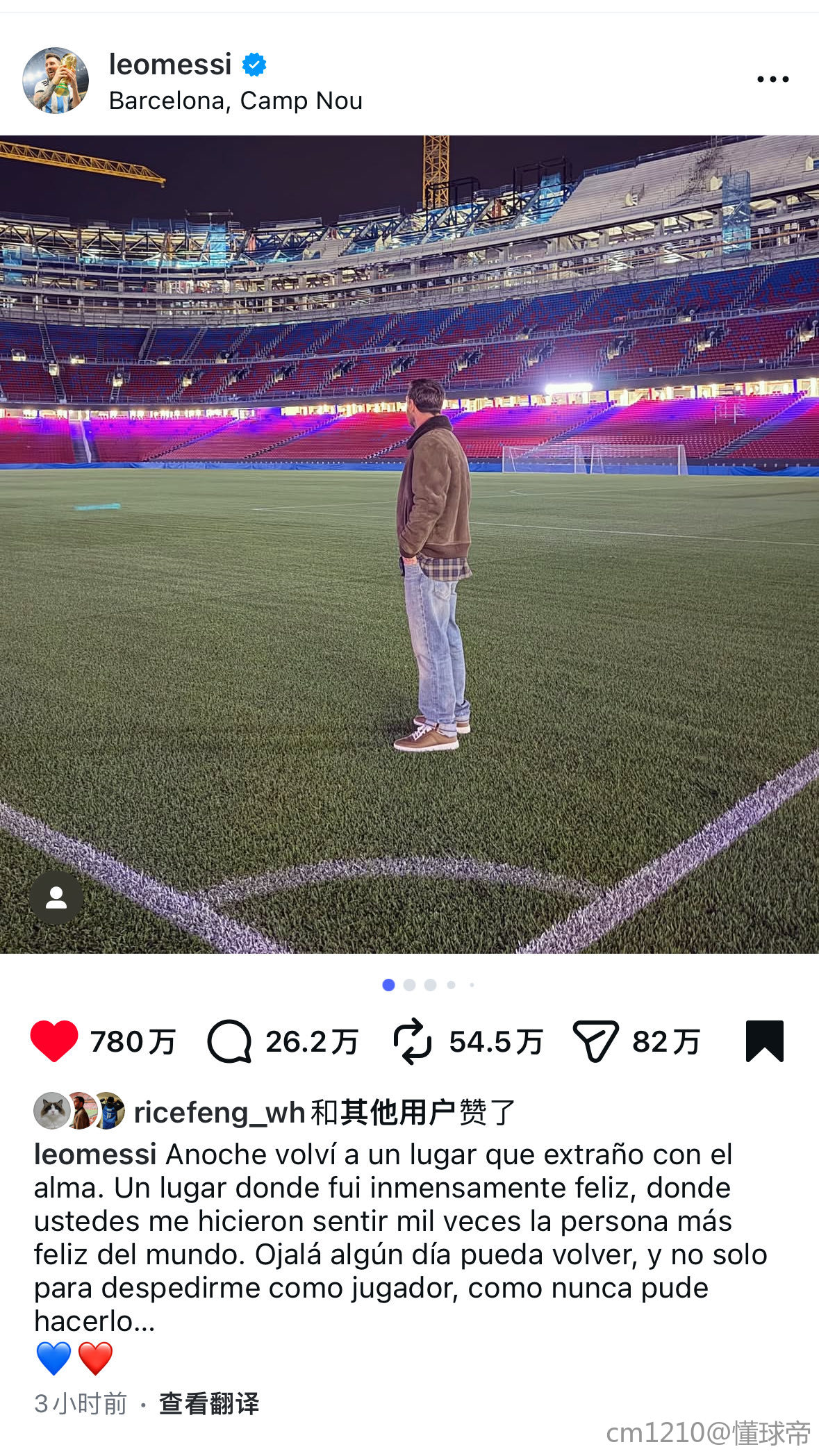The height and width of the screenshot is (1456, 819).
Task: Repost this leomessi post
Action: 413,1041
